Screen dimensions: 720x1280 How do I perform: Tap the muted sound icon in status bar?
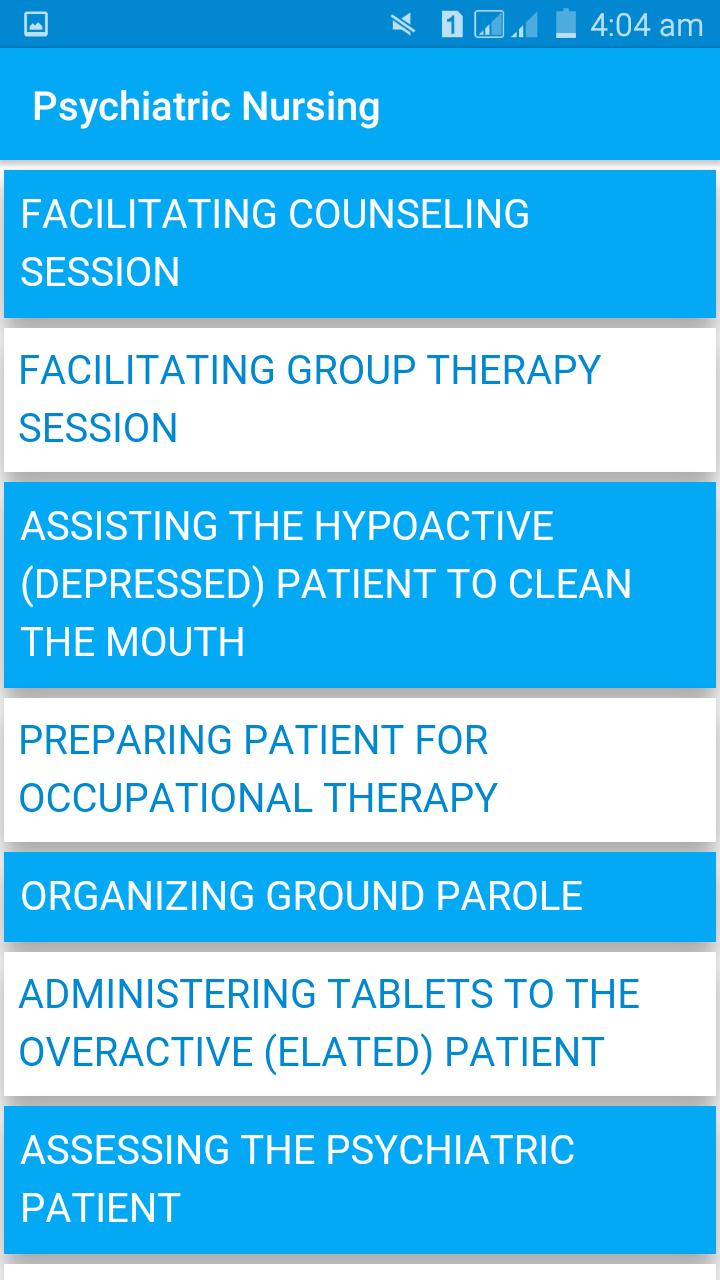tap(404, 24)
